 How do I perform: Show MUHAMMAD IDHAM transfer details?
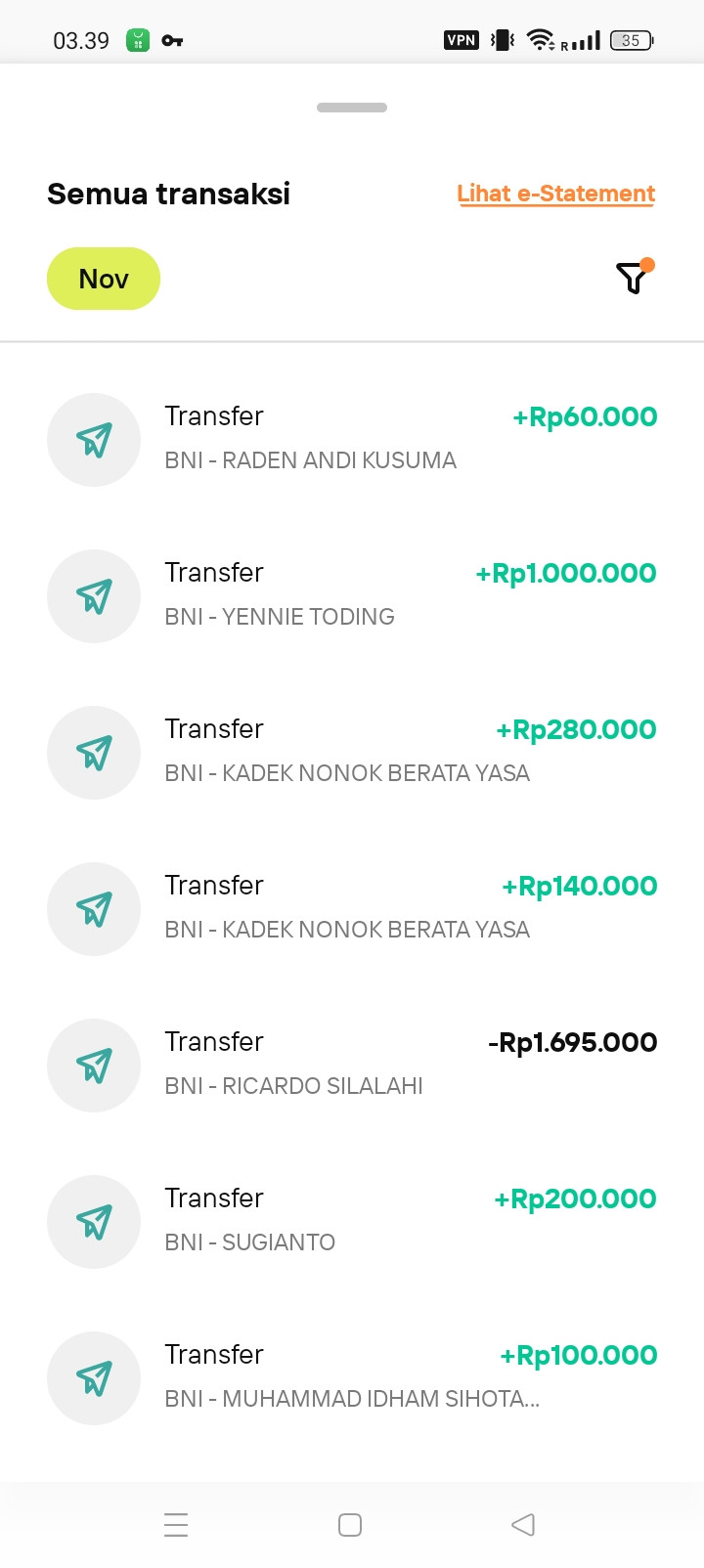point(352,1377)
